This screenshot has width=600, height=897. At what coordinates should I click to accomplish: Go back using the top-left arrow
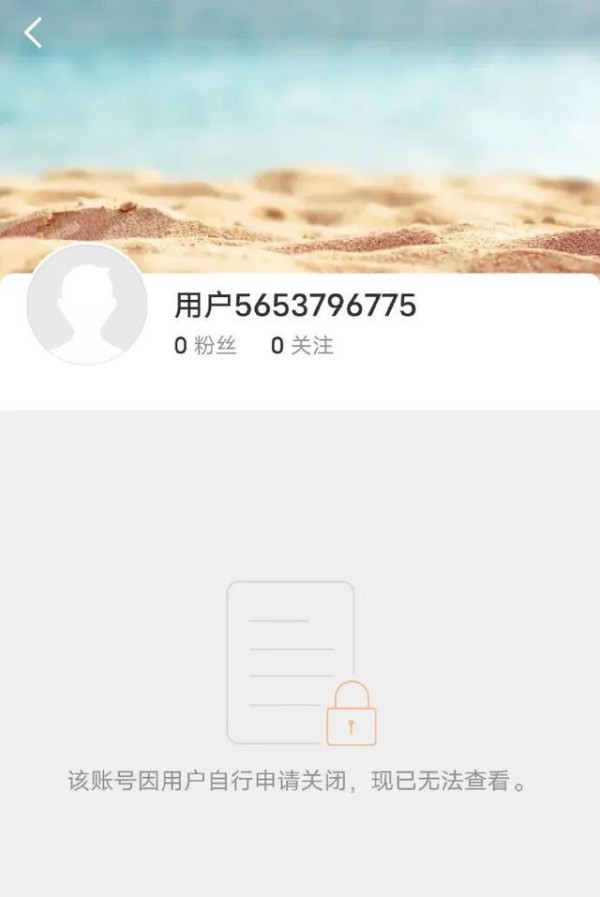coord(34,34)
